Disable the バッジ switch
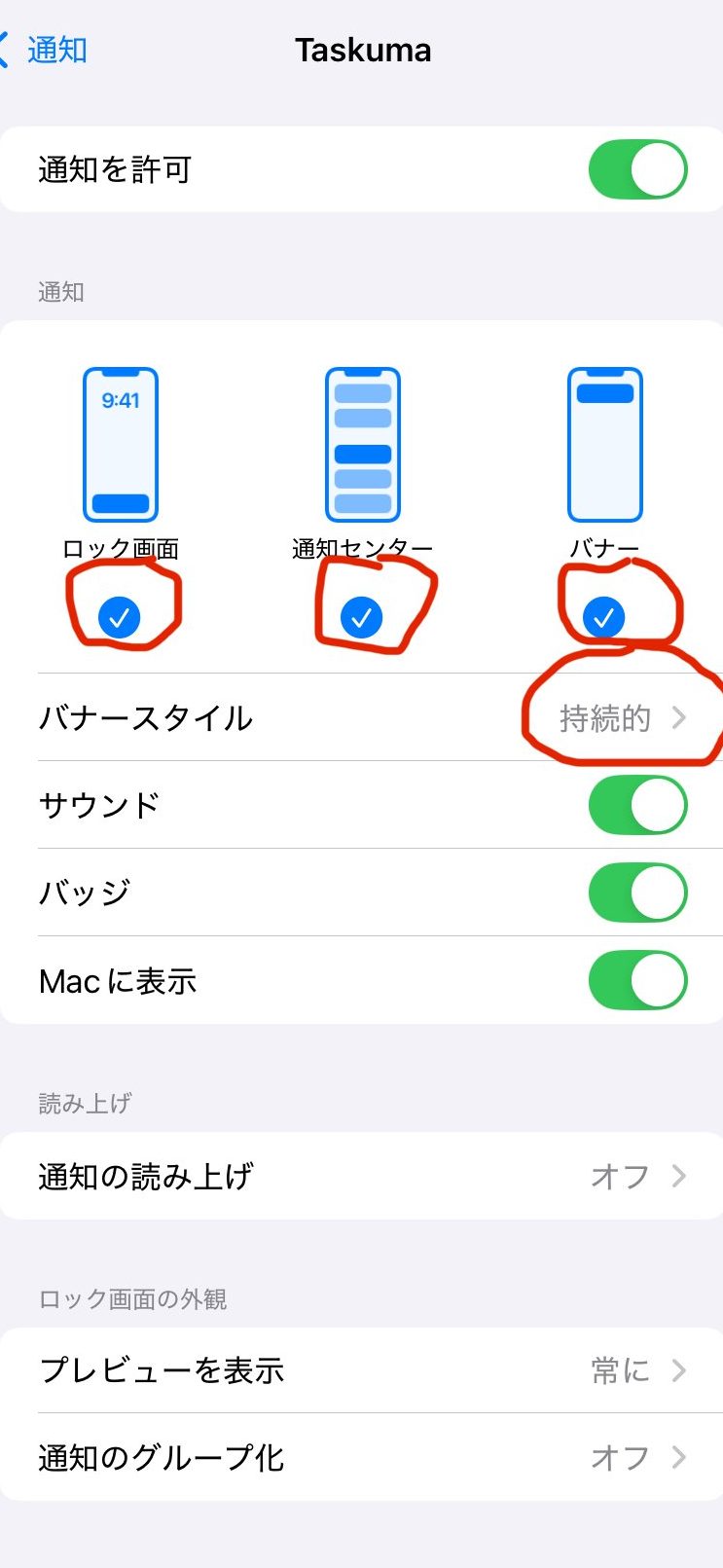This screenshot has width=723, height=1568. point(637,893)
